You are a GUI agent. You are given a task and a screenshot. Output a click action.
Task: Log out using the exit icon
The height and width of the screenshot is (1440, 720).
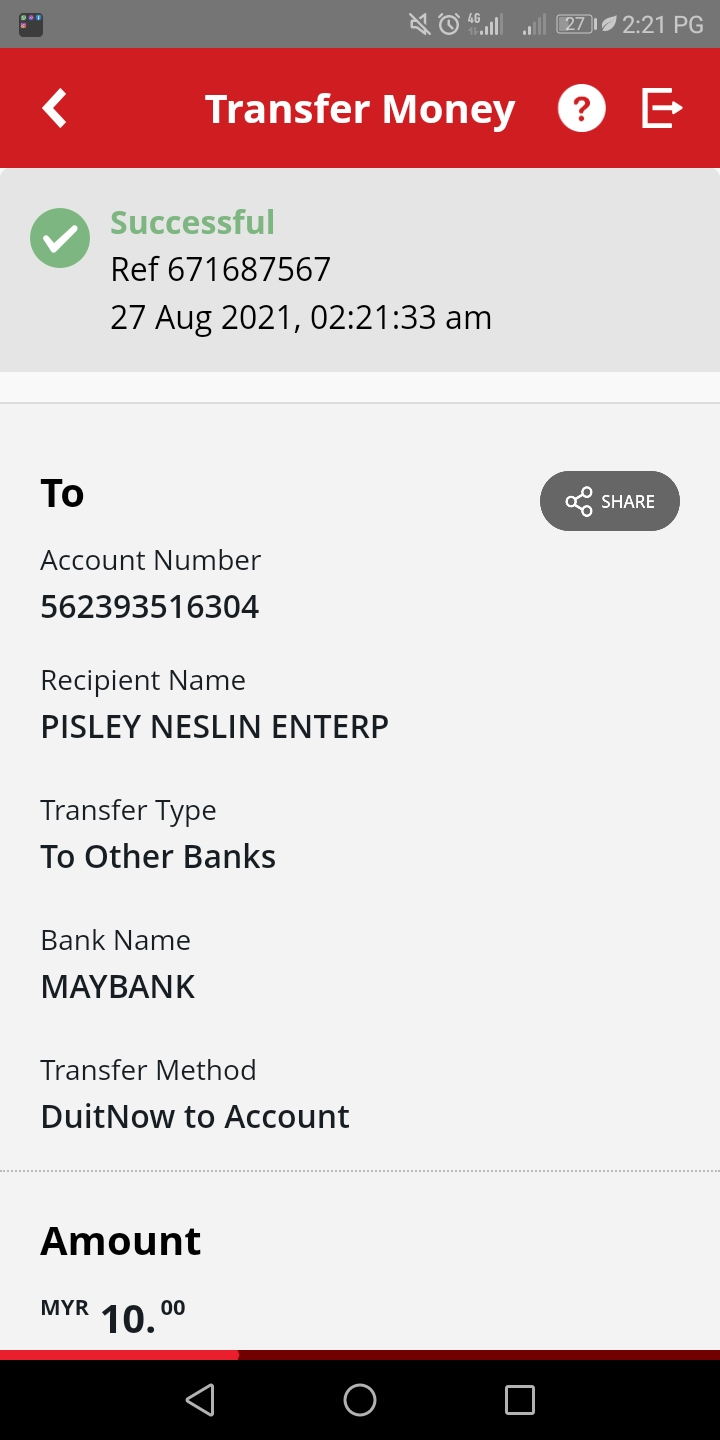pos(662,108)
